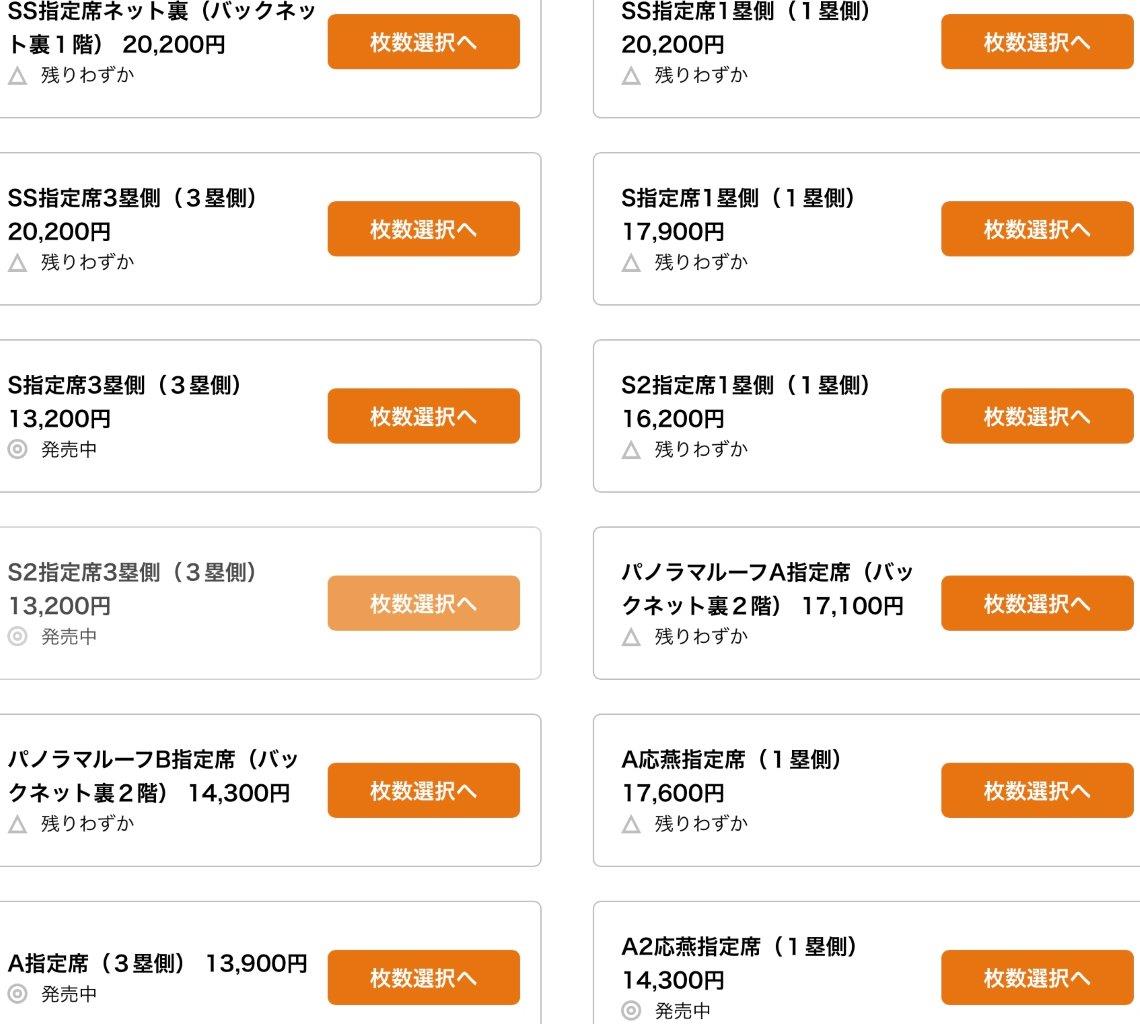Screen dimensions: 1140x1024
Task: Choose 枚数選択へ for A応燕指定席
Action: coord(1036,790)
